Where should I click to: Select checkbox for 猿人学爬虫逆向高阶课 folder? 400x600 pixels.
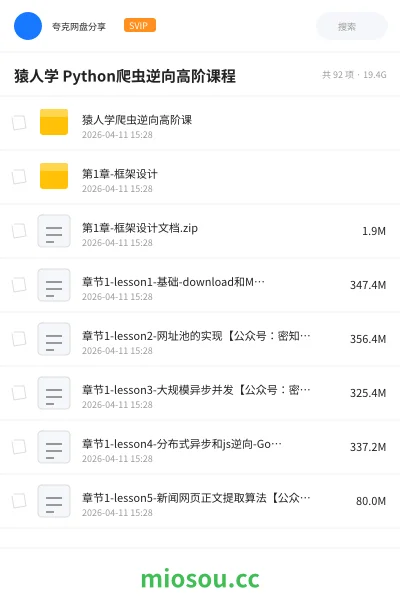[x=19, y=123]
